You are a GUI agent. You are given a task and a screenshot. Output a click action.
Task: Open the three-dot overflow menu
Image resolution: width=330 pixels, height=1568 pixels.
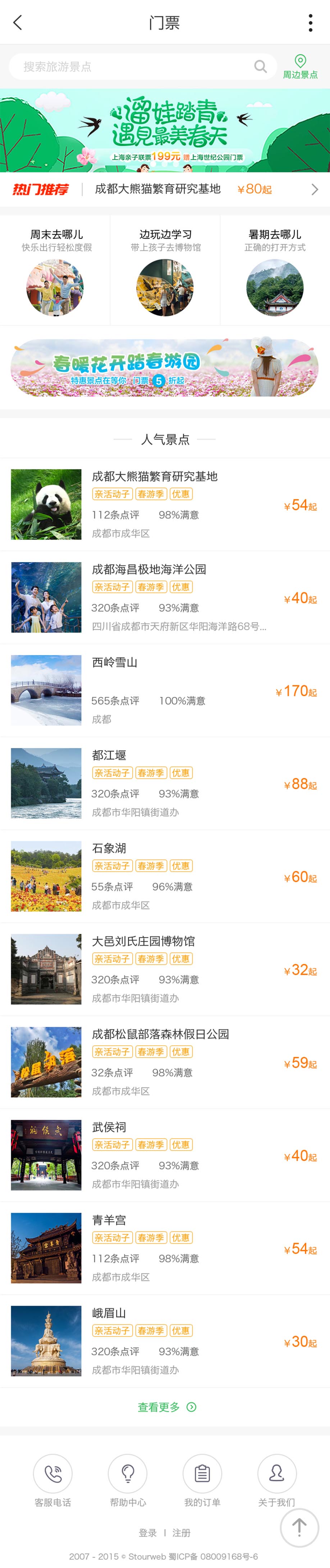tap(311, 23)
